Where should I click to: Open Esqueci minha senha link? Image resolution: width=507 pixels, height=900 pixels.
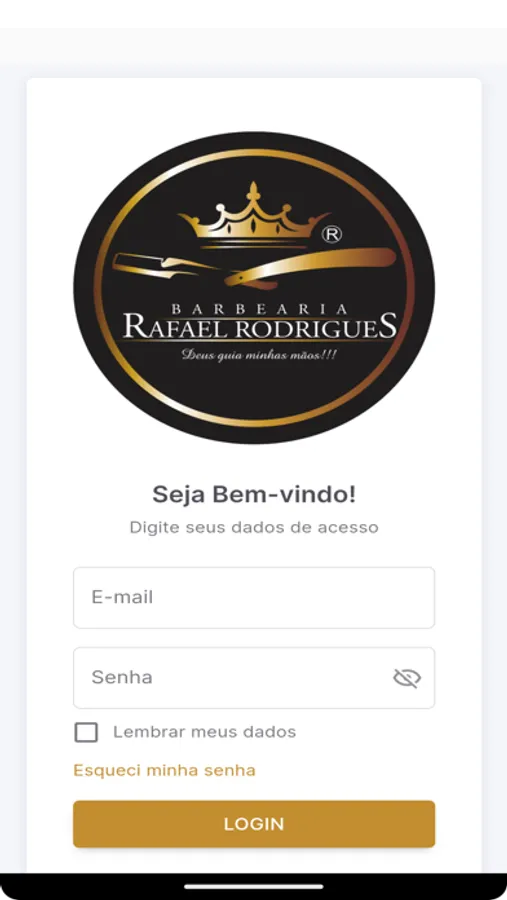click(x=164, y=770)
